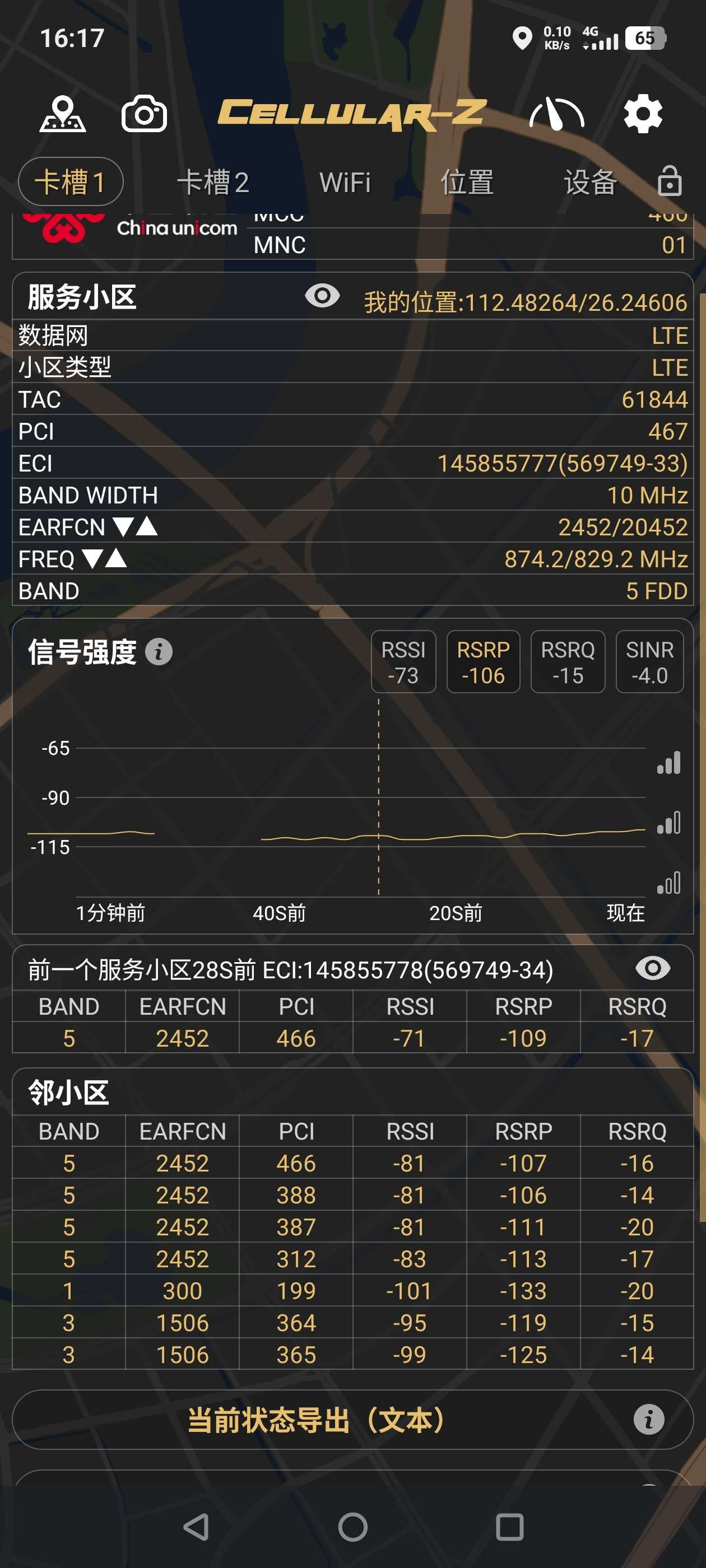The image size is (706, 1568).
Task: Tap the eye icon for previous serving cell
Action: (x=652, y=968)
